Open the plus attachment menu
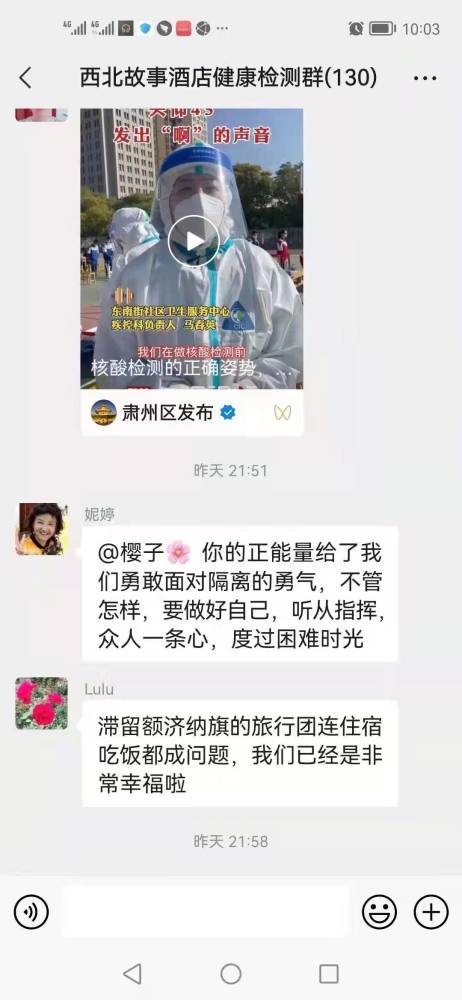This screenshot has height=1000, width=462. [x=431, y=911]
